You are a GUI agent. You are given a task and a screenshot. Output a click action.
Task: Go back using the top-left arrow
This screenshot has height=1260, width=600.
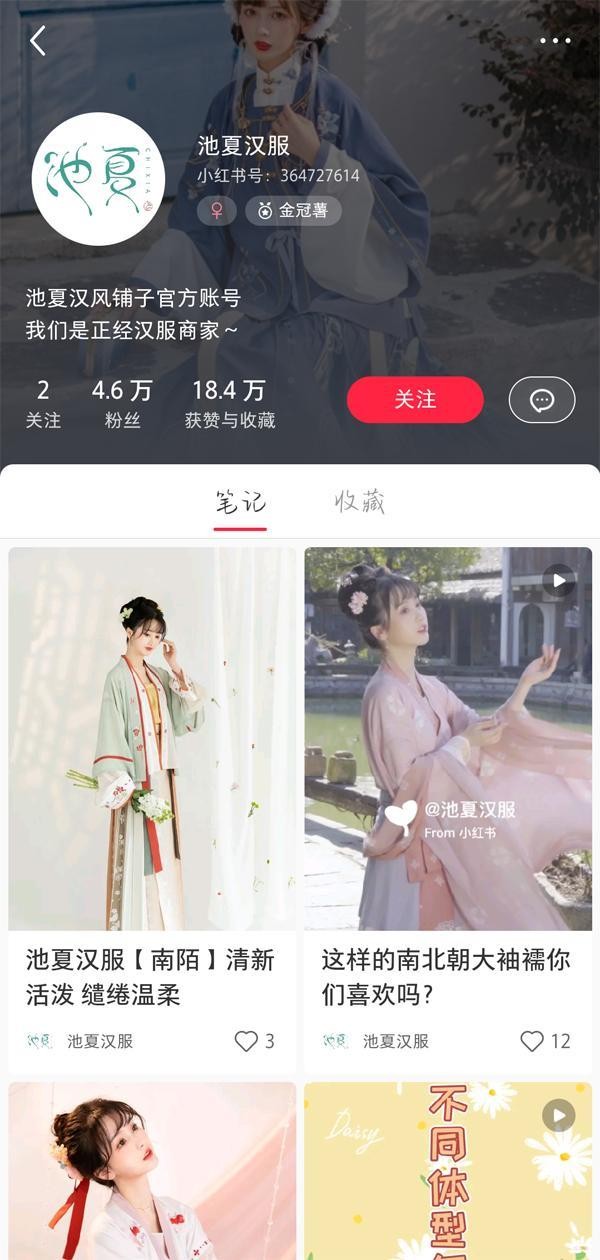pos(38,41)
